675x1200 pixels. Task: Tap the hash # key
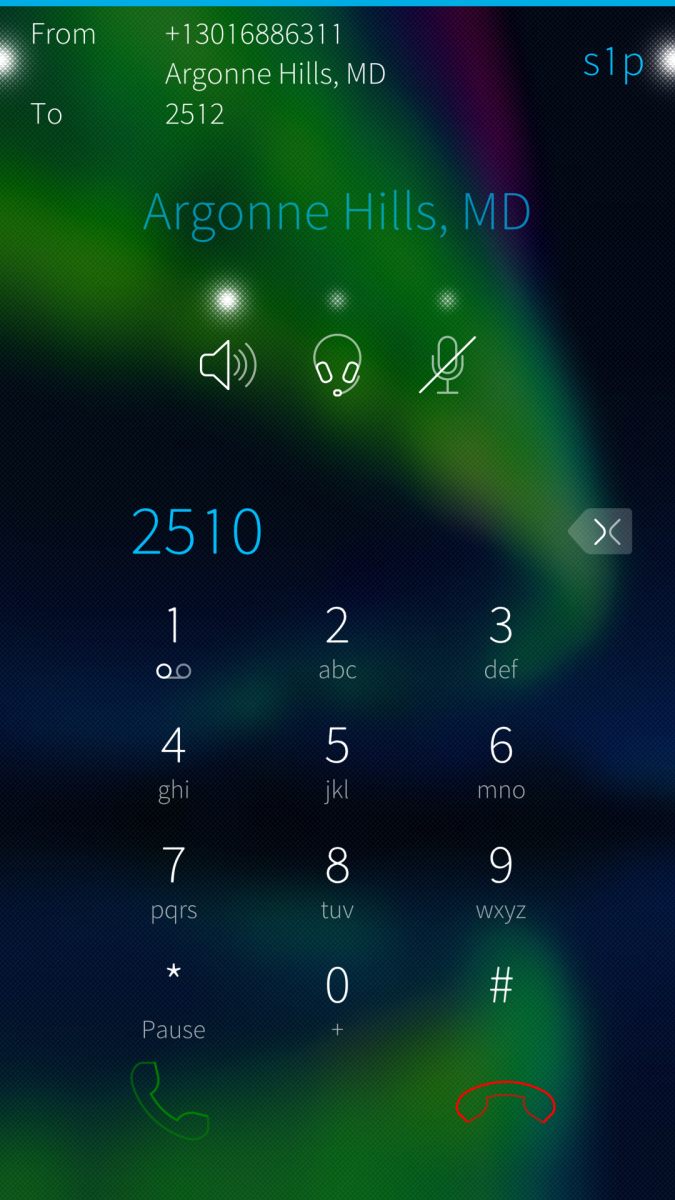coord(500,990)
